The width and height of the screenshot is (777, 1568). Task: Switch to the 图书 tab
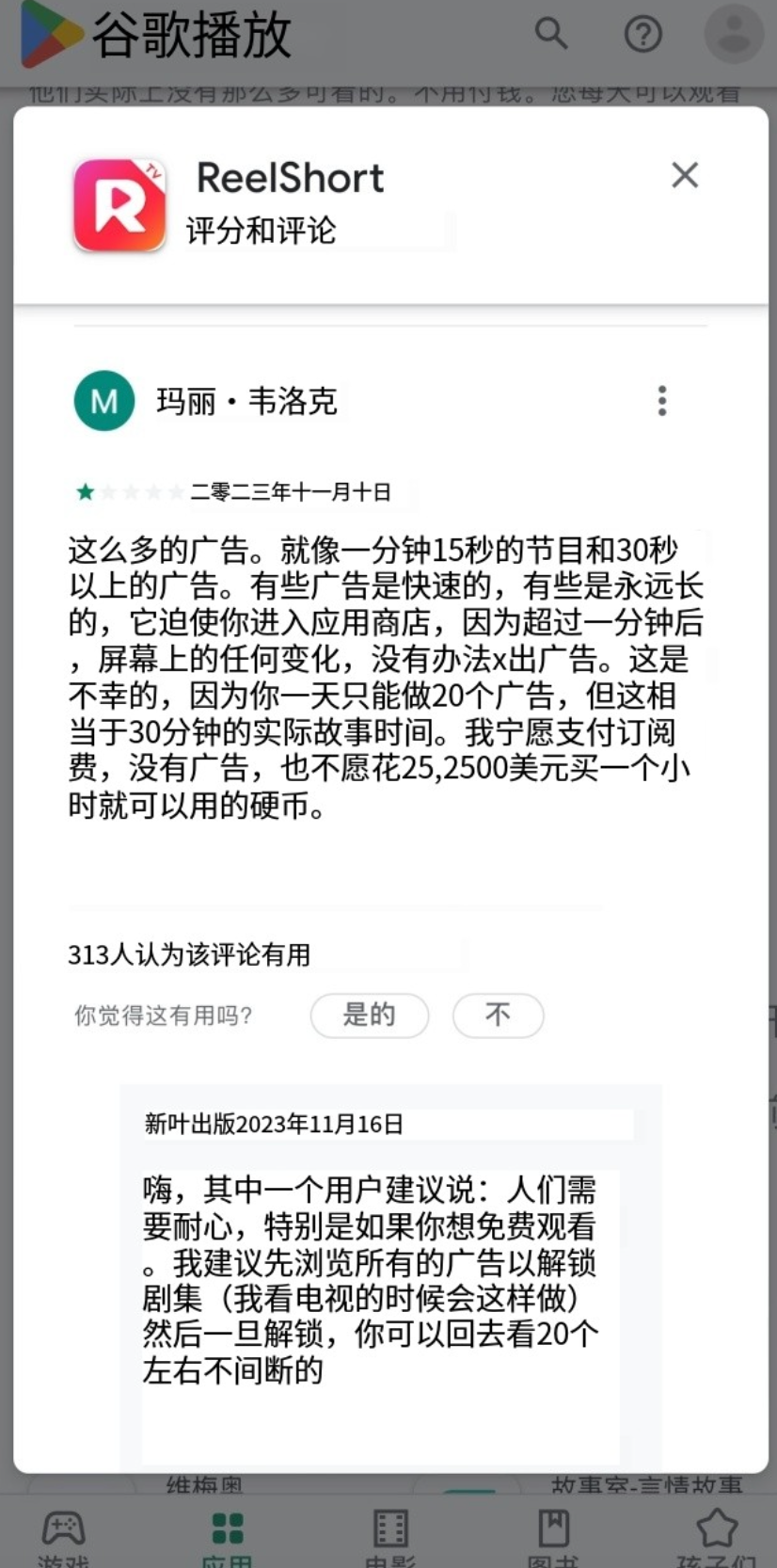[x=553, y=1536]
